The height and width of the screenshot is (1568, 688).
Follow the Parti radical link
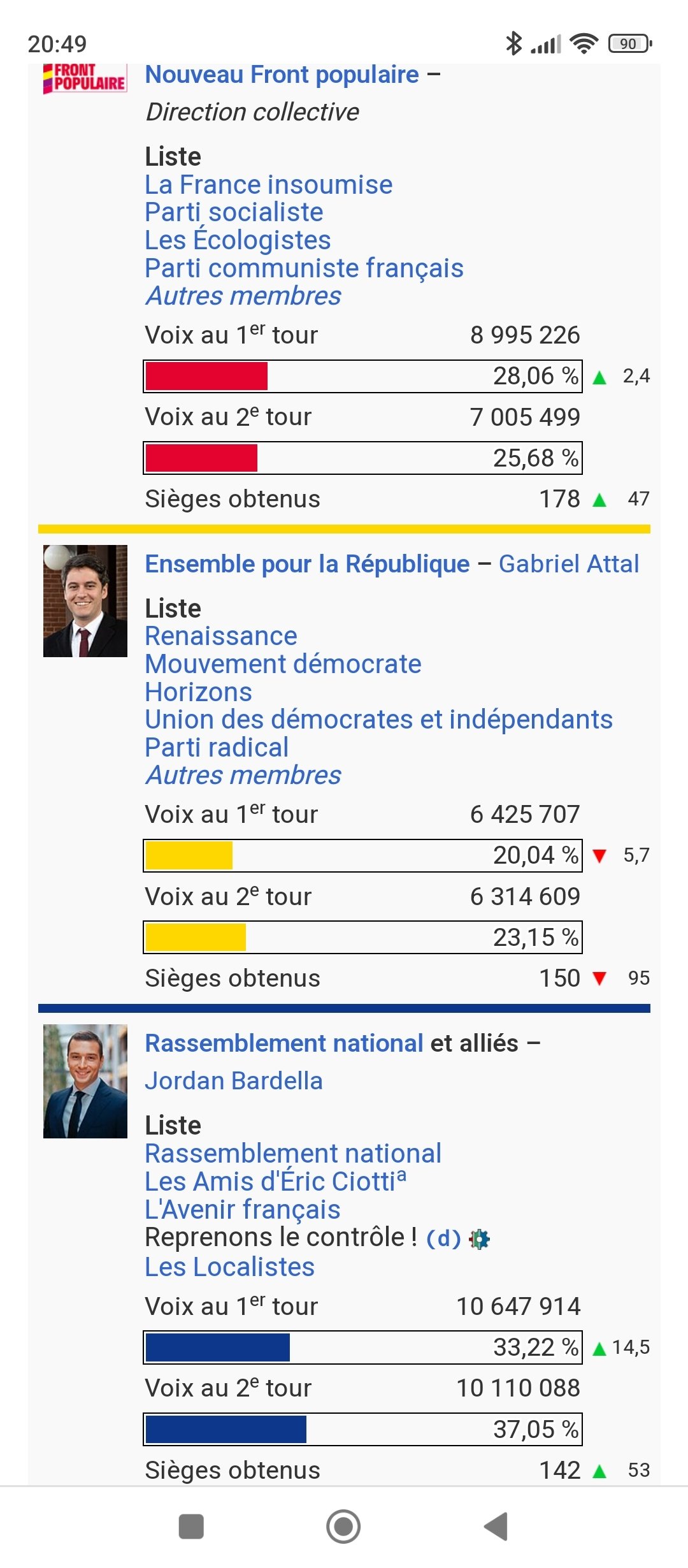tap(217, 748)
